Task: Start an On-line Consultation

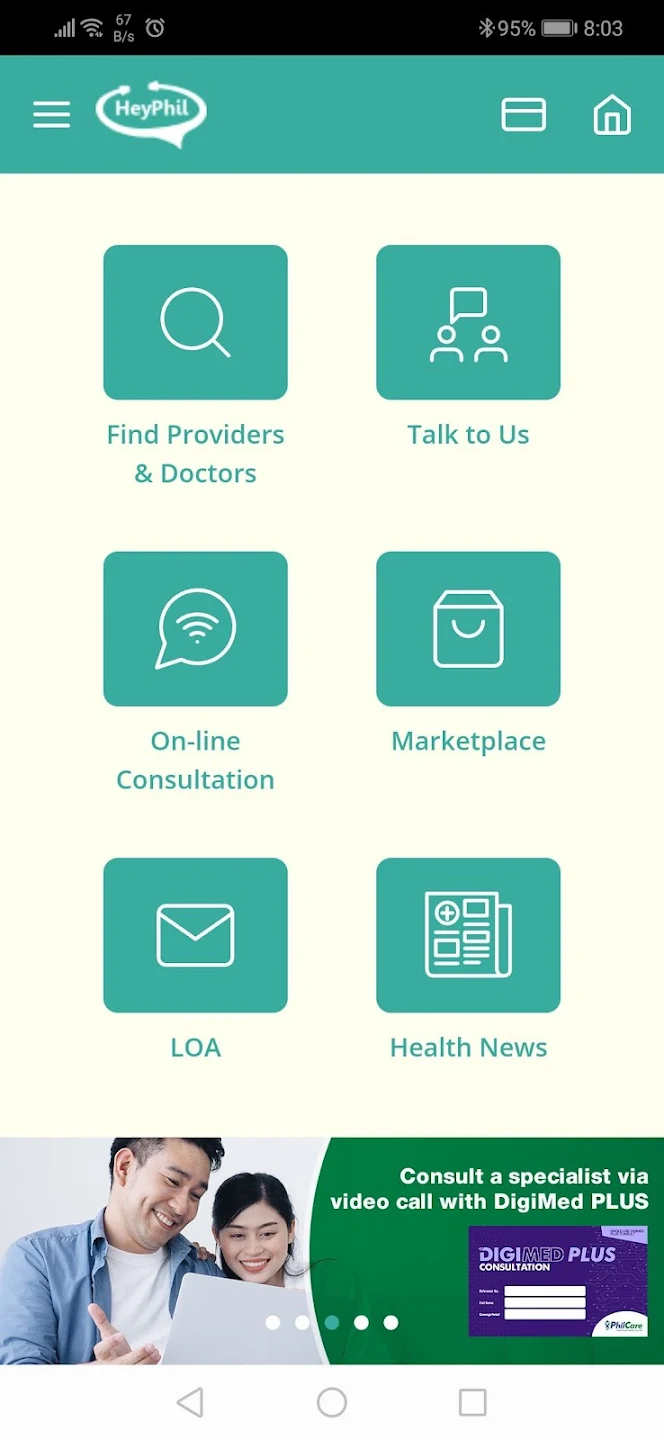Action: (195, 629)
